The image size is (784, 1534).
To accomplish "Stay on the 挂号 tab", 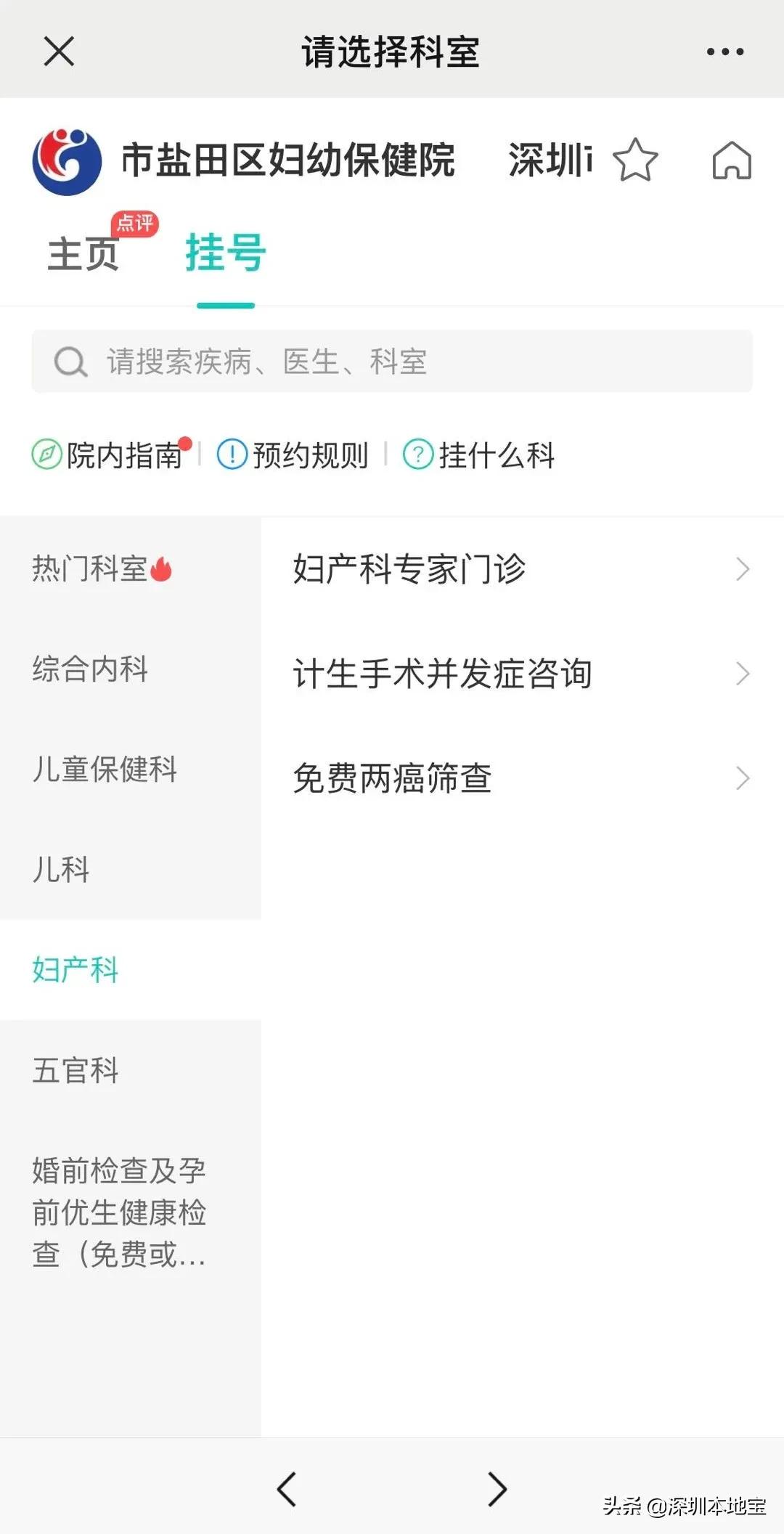I will (x=224, y=254).
